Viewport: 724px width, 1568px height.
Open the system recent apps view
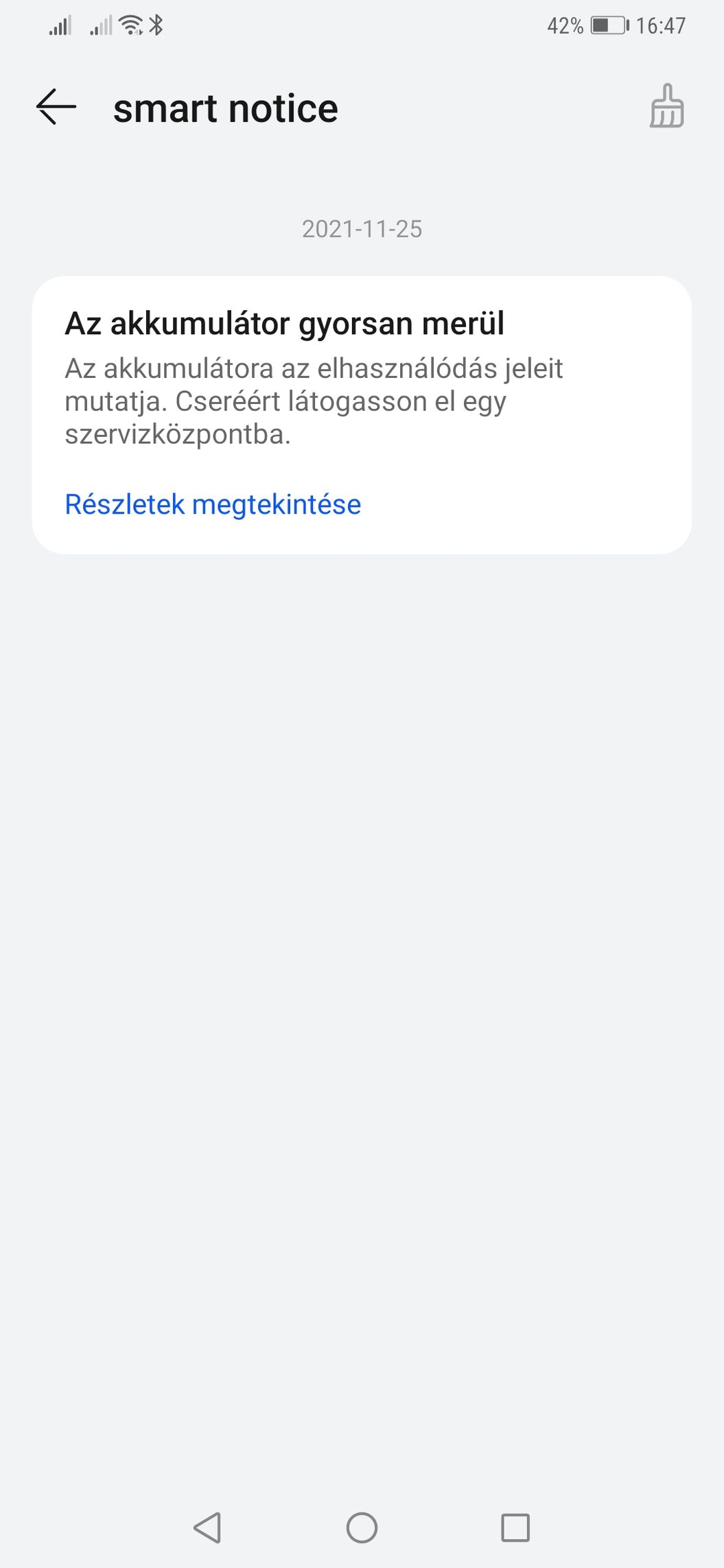(x=515, y=1528)
